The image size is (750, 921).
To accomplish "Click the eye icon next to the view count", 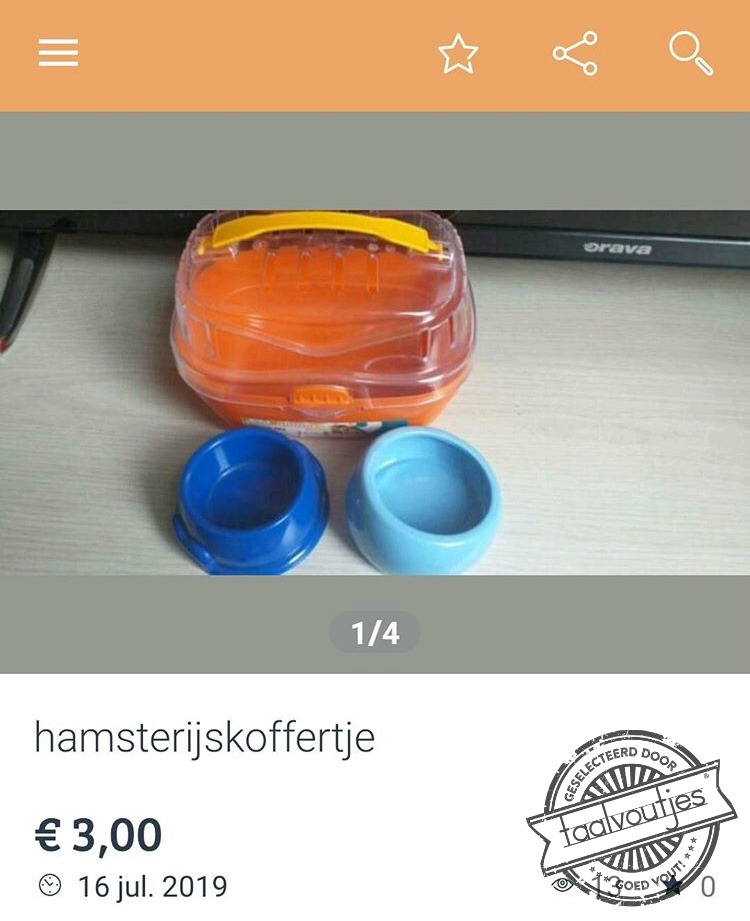I will (x=562, y=885).
